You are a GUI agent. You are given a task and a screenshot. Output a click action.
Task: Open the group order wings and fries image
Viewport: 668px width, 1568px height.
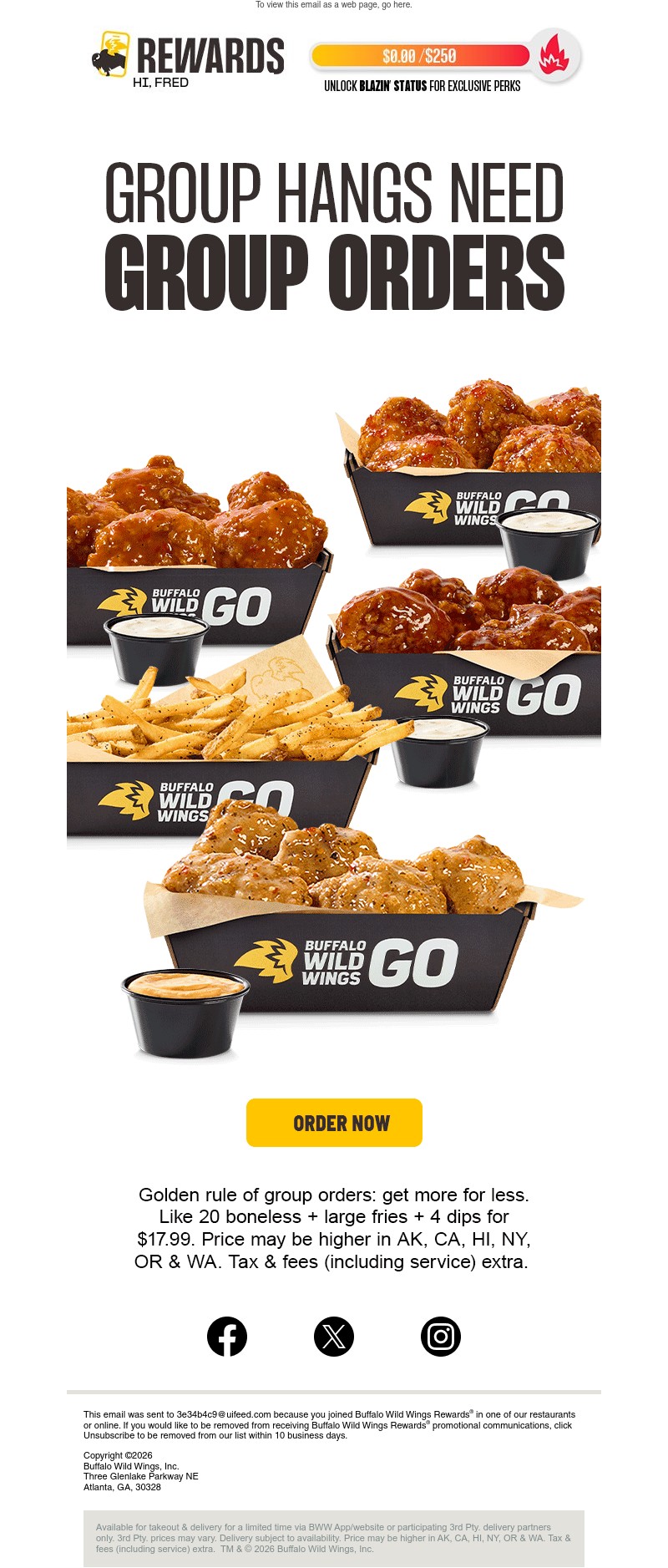334,718
